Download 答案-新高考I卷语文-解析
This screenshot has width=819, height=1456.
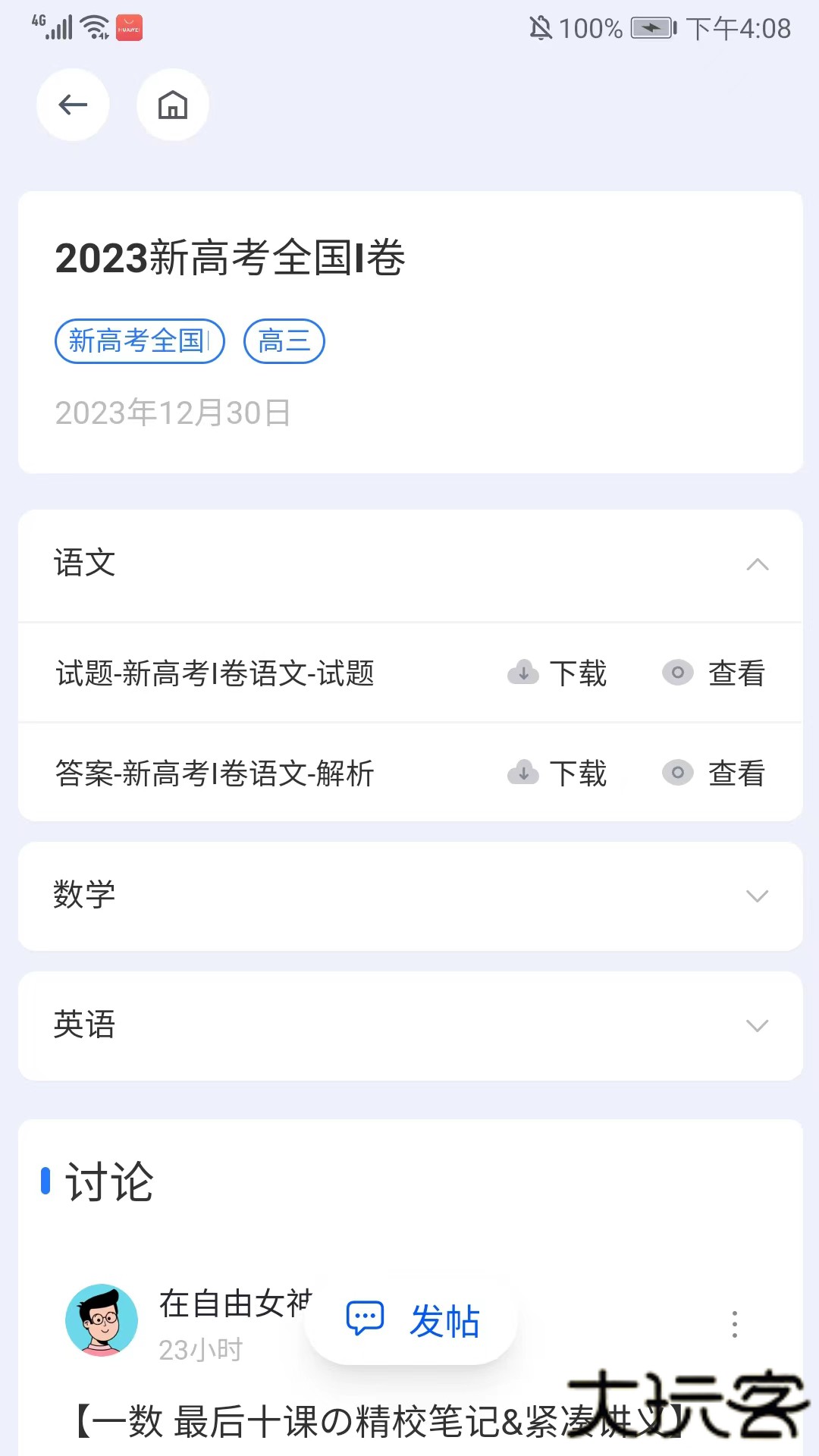tap(559, 773)
